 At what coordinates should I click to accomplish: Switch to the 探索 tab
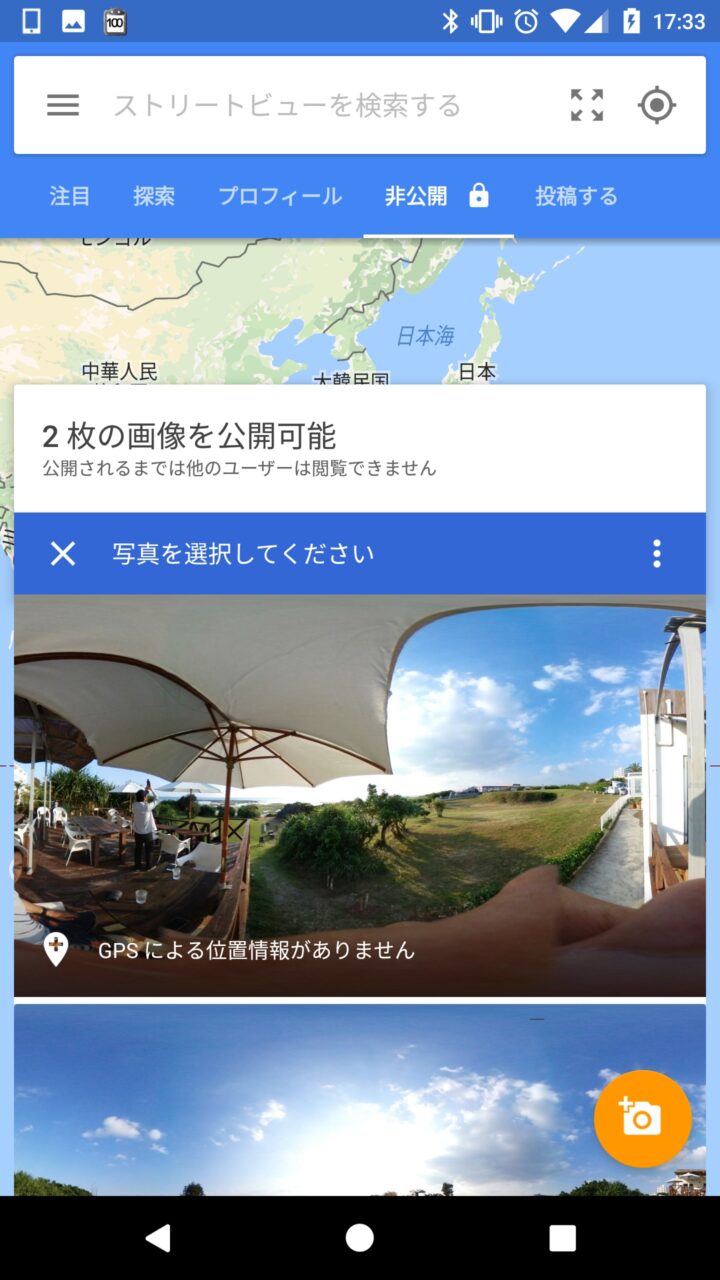154,196
